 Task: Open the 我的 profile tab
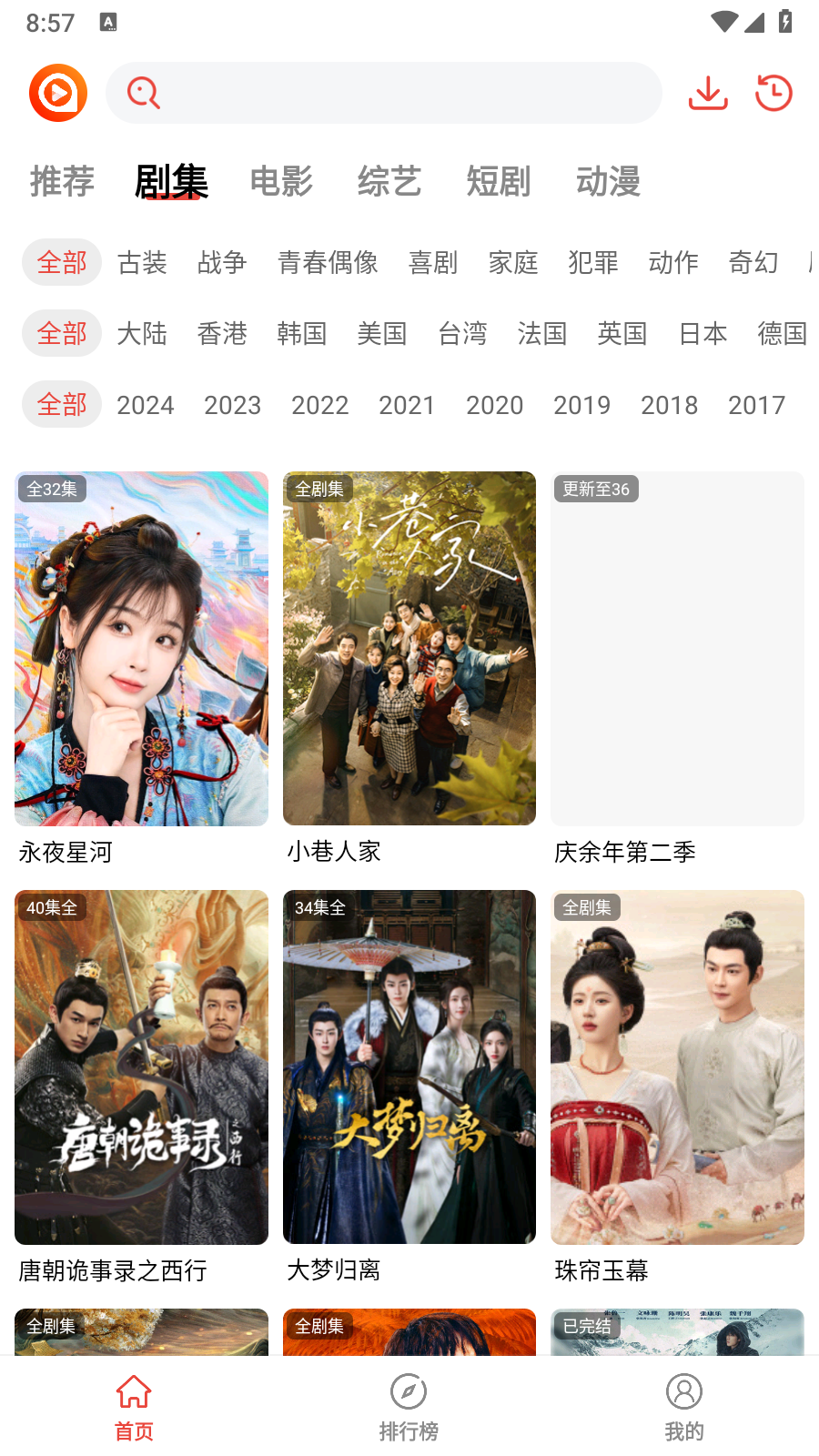pyautogui.click(x=683, y=1407)
